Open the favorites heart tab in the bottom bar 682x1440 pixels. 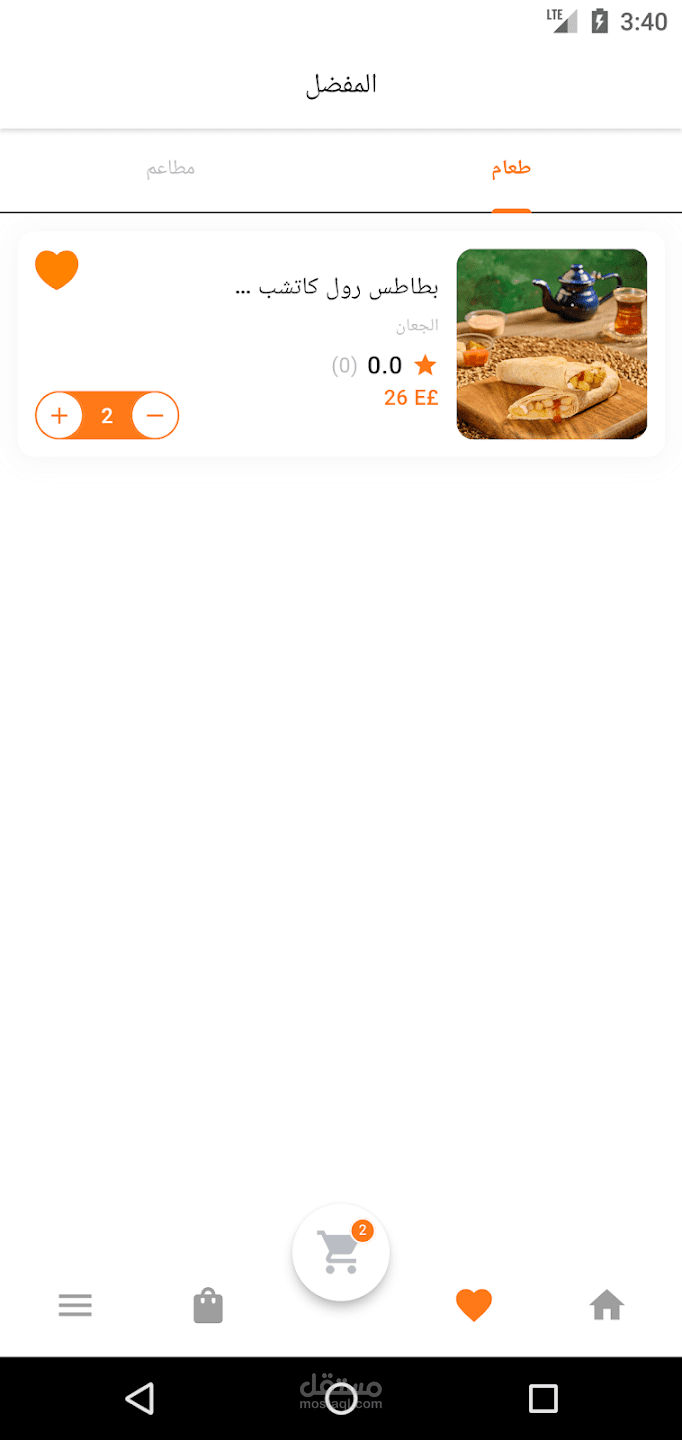[474, 1305]
